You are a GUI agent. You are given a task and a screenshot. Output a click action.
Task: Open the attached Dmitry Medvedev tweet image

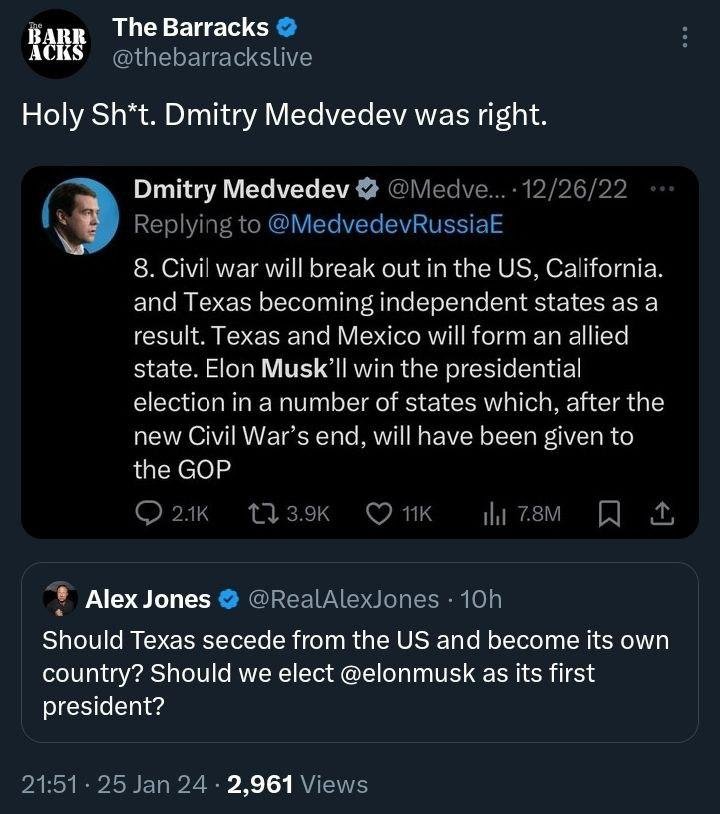360,352
